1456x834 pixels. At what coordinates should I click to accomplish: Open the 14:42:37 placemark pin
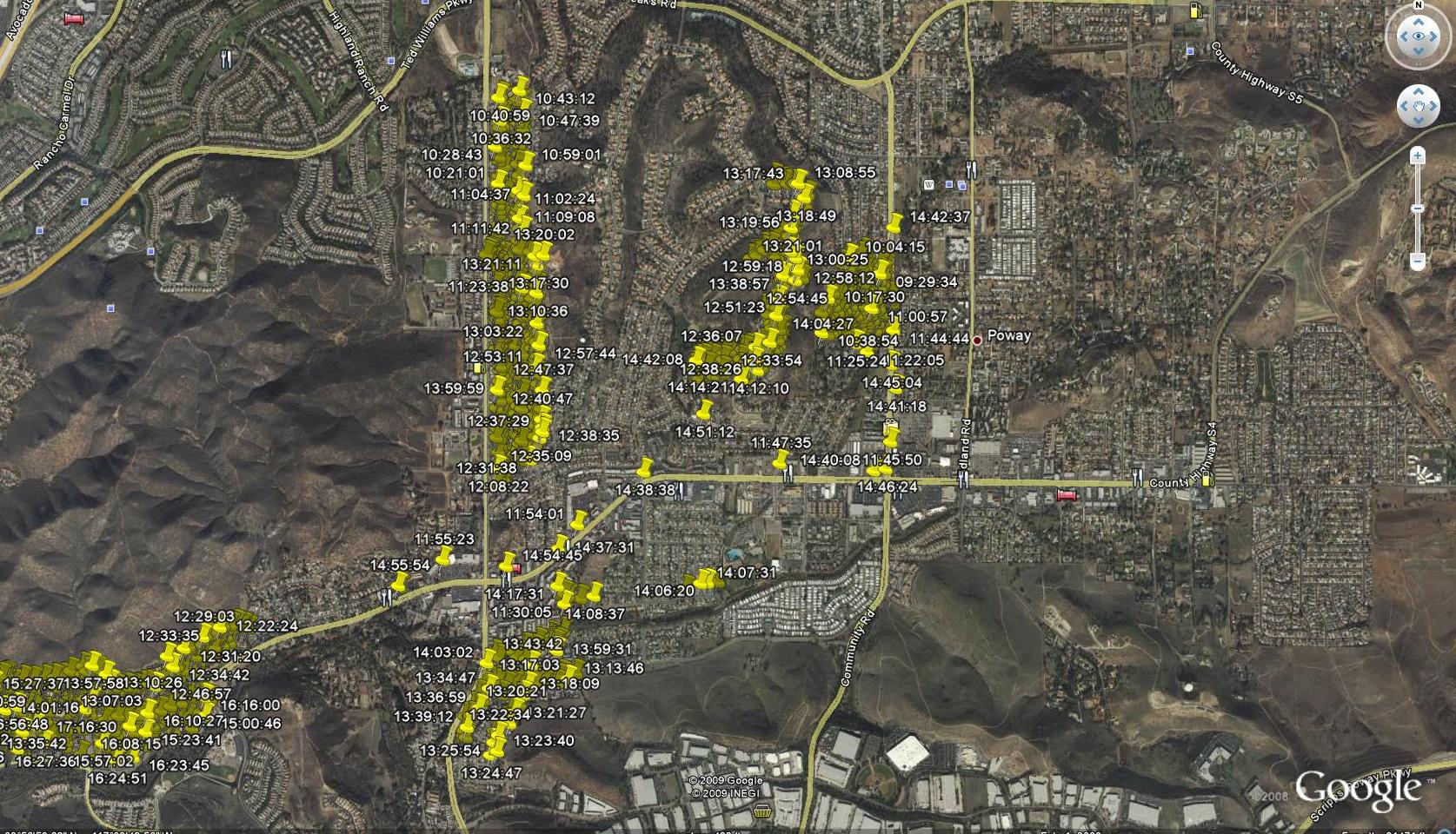(896, 223)
